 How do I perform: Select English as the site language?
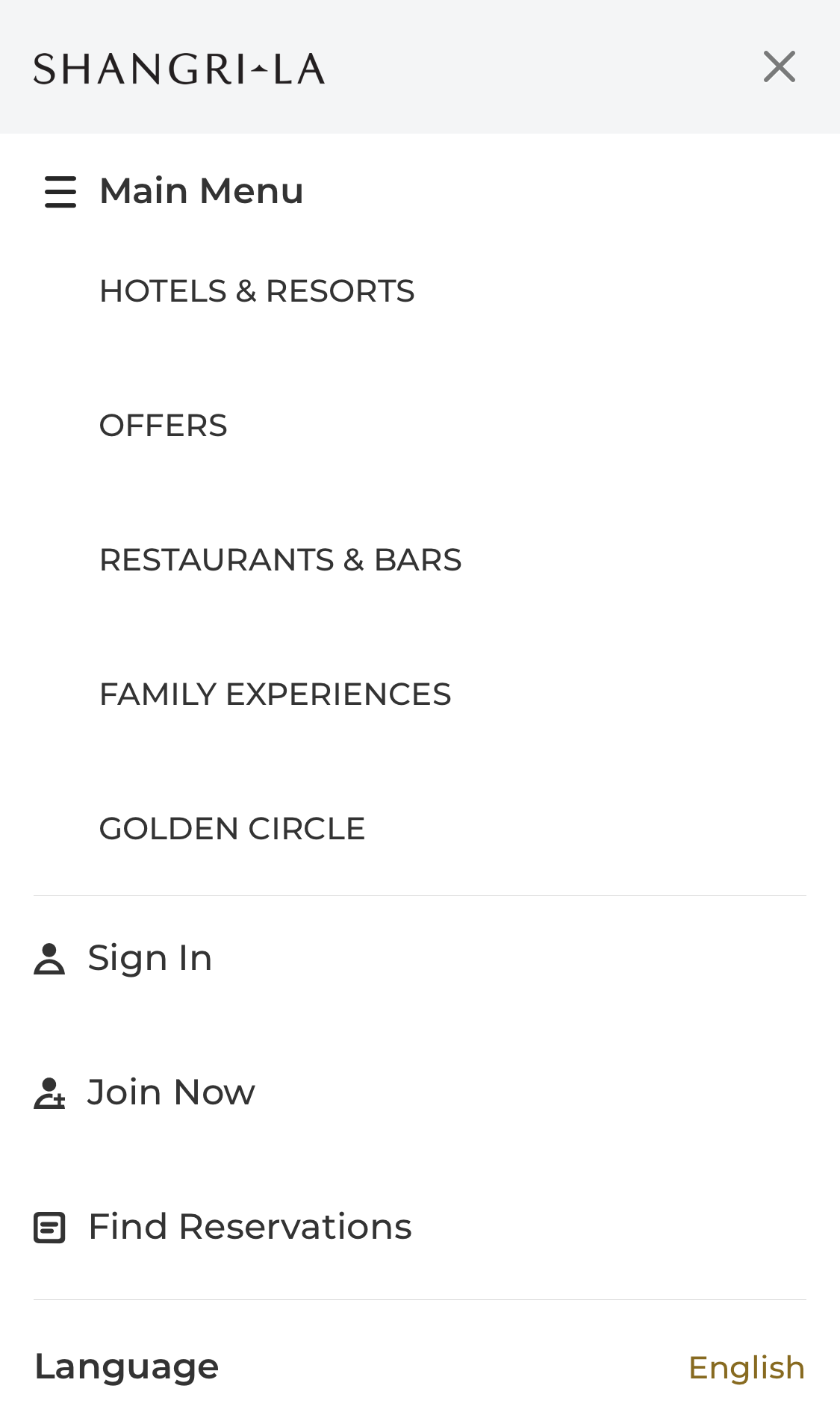click(746, 1366)
